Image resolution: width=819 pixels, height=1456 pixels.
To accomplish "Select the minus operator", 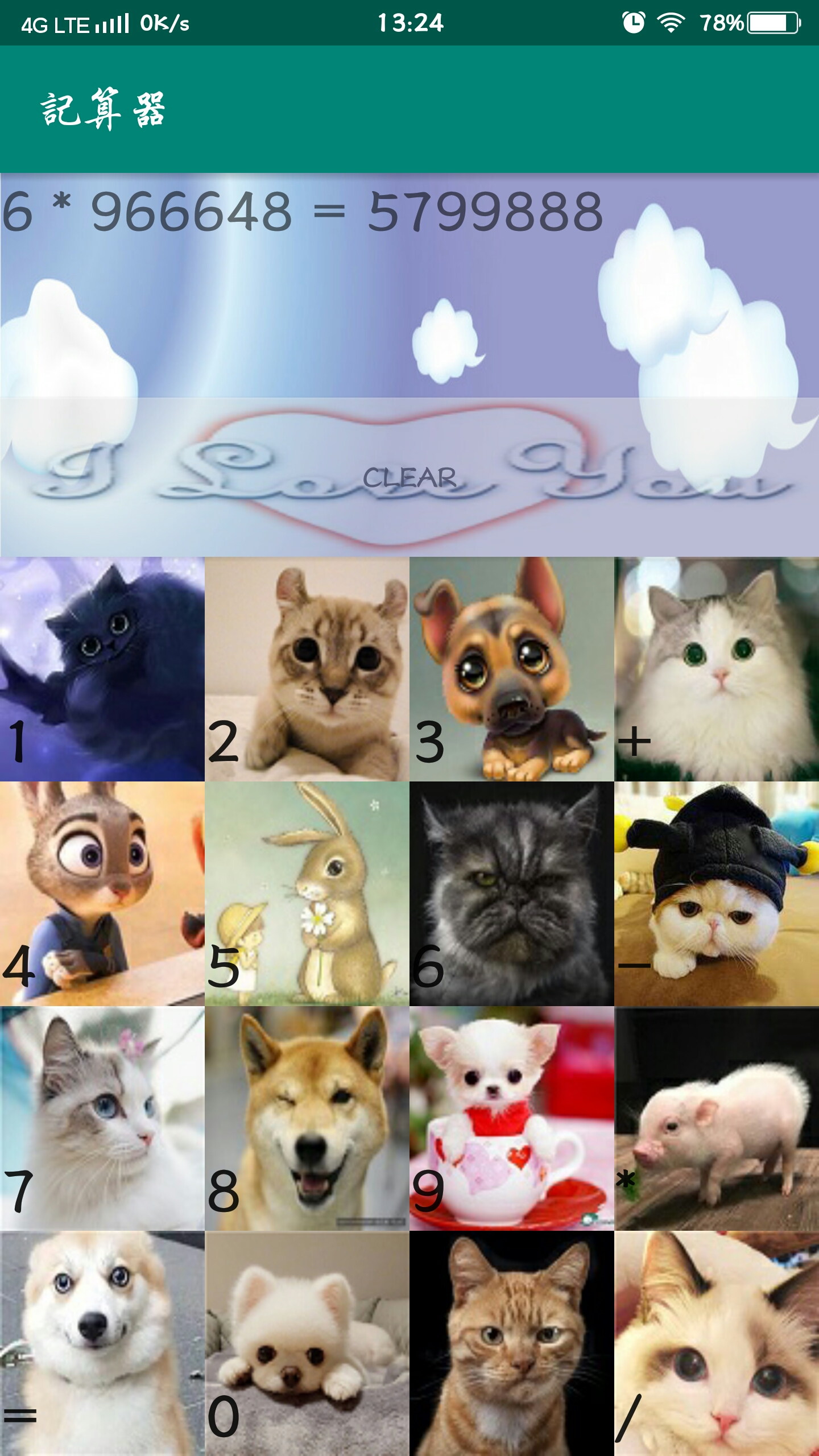I will click(x=717, y=894).
